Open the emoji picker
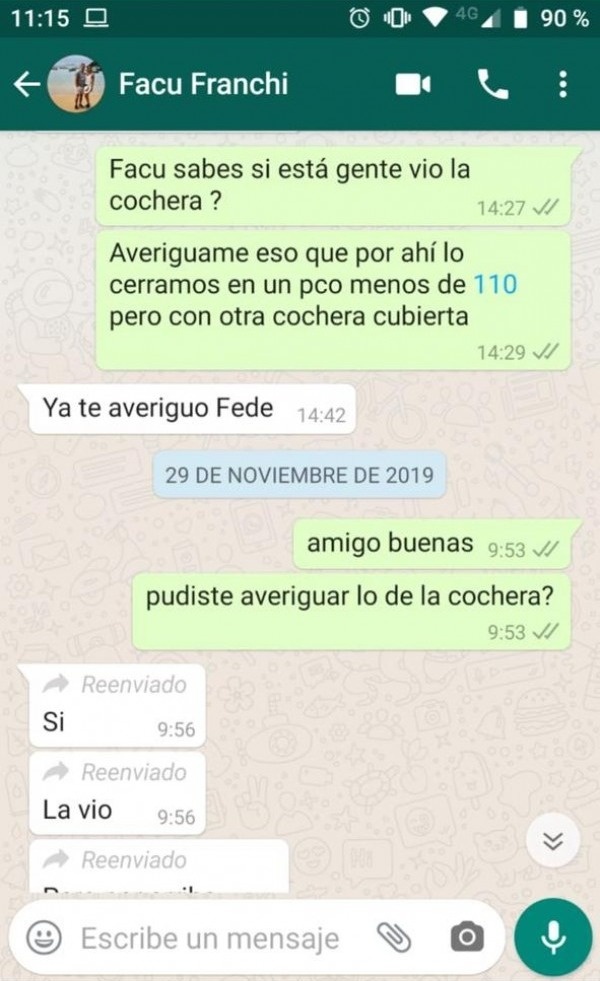This screenshot has width=600, height=981. 43,938
